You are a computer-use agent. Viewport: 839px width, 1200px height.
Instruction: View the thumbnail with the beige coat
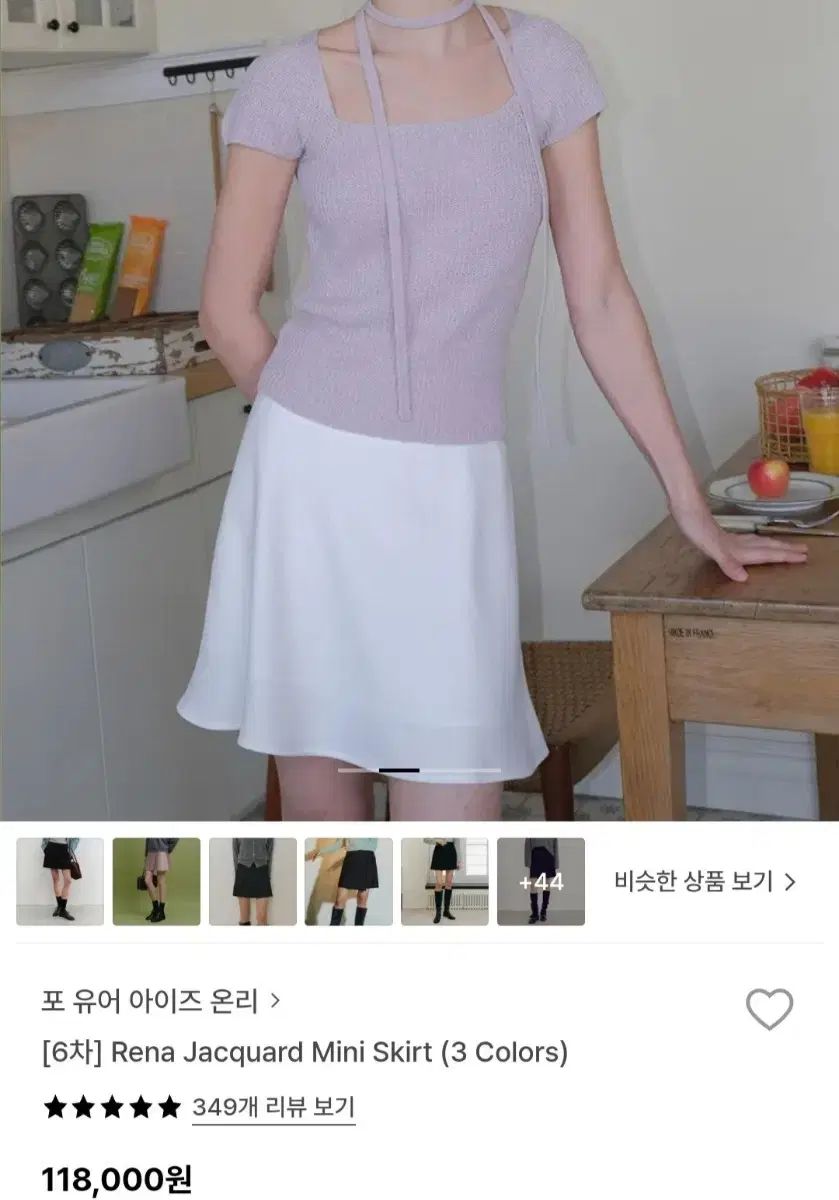pos(348,881)
